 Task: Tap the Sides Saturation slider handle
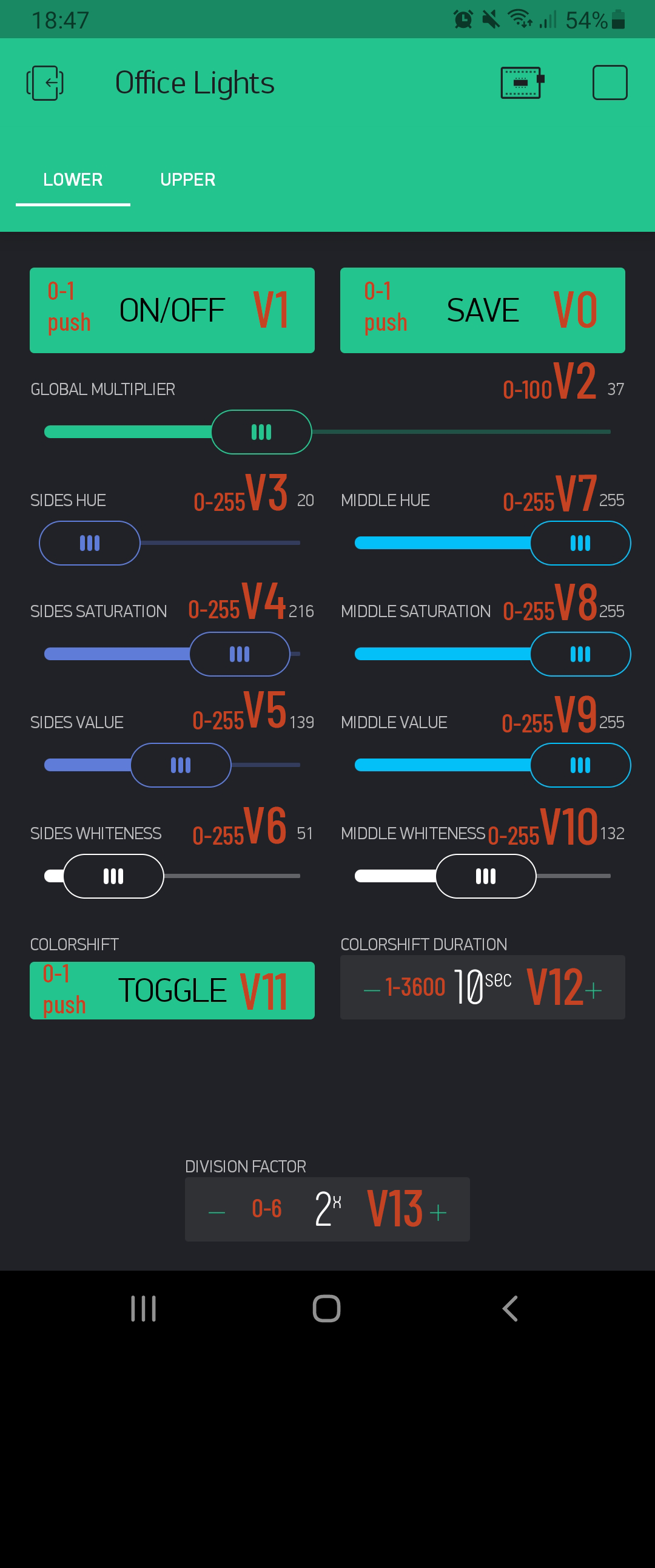point(239,654)
